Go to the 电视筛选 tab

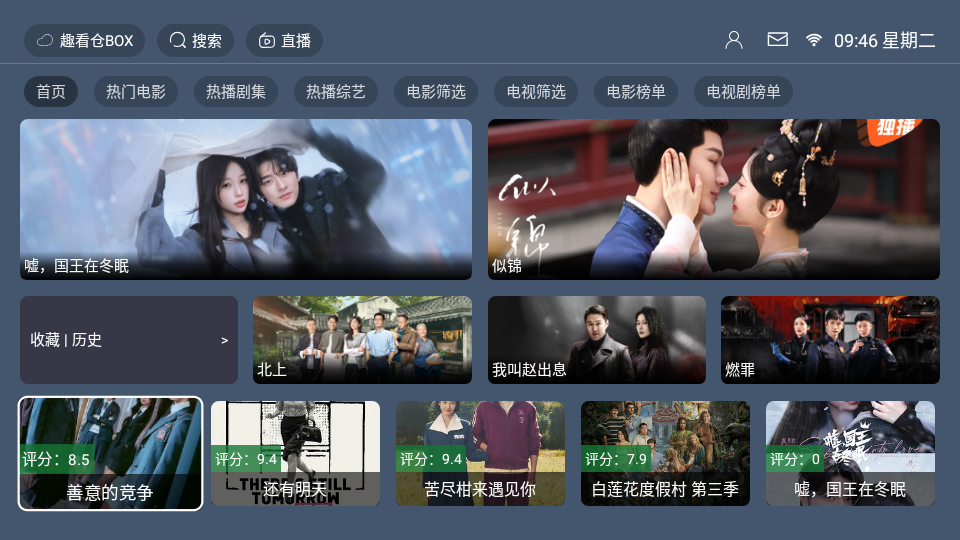coord(536,92)
